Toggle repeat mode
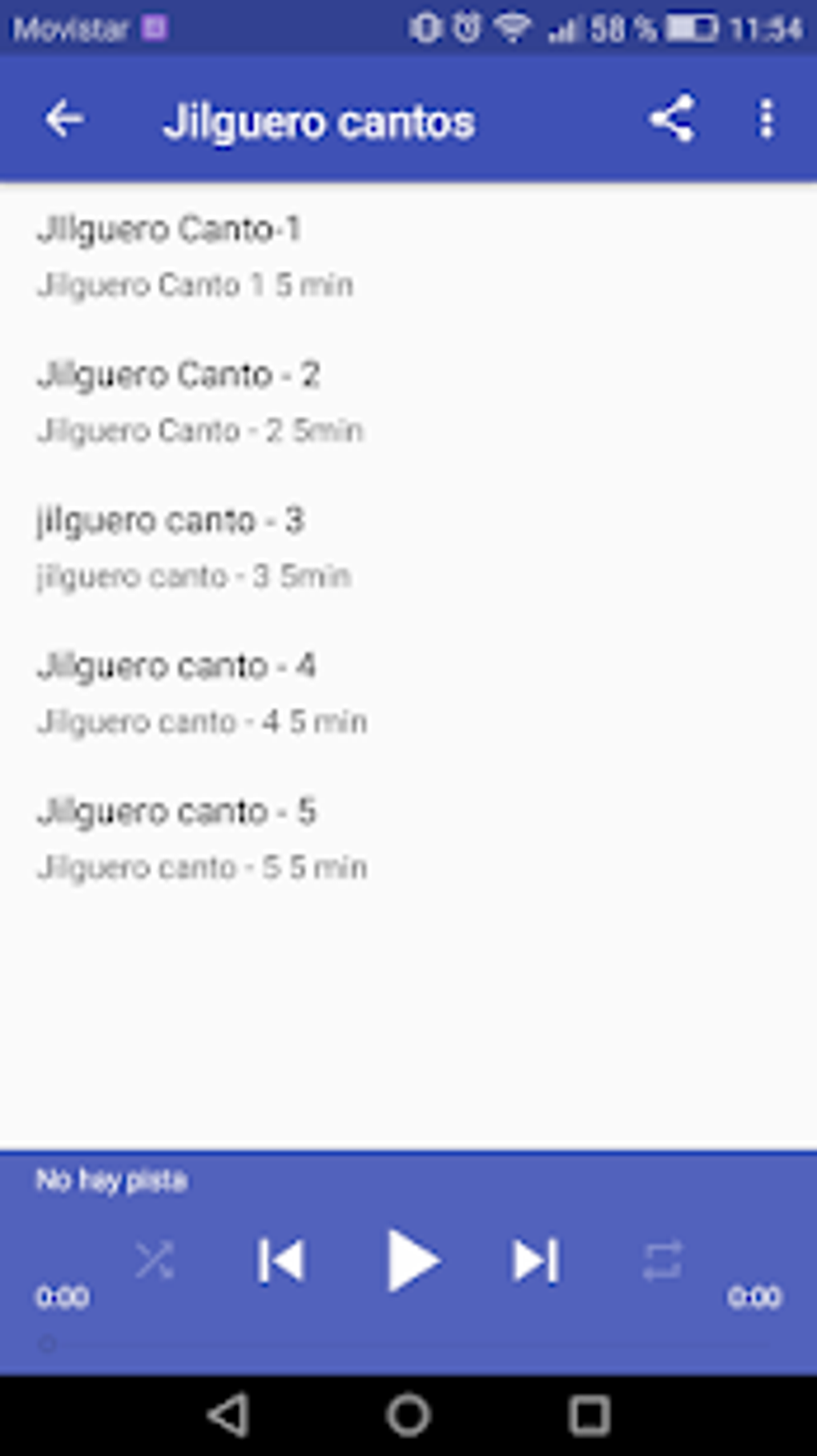The image size is (817, 1456). 662,1260
